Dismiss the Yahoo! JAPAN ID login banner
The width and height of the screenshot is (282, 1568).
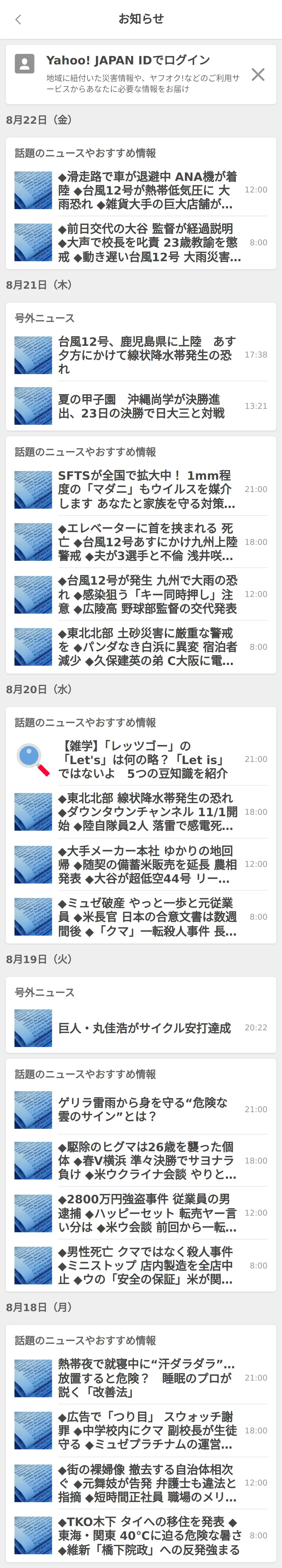(x=258, y=74)
